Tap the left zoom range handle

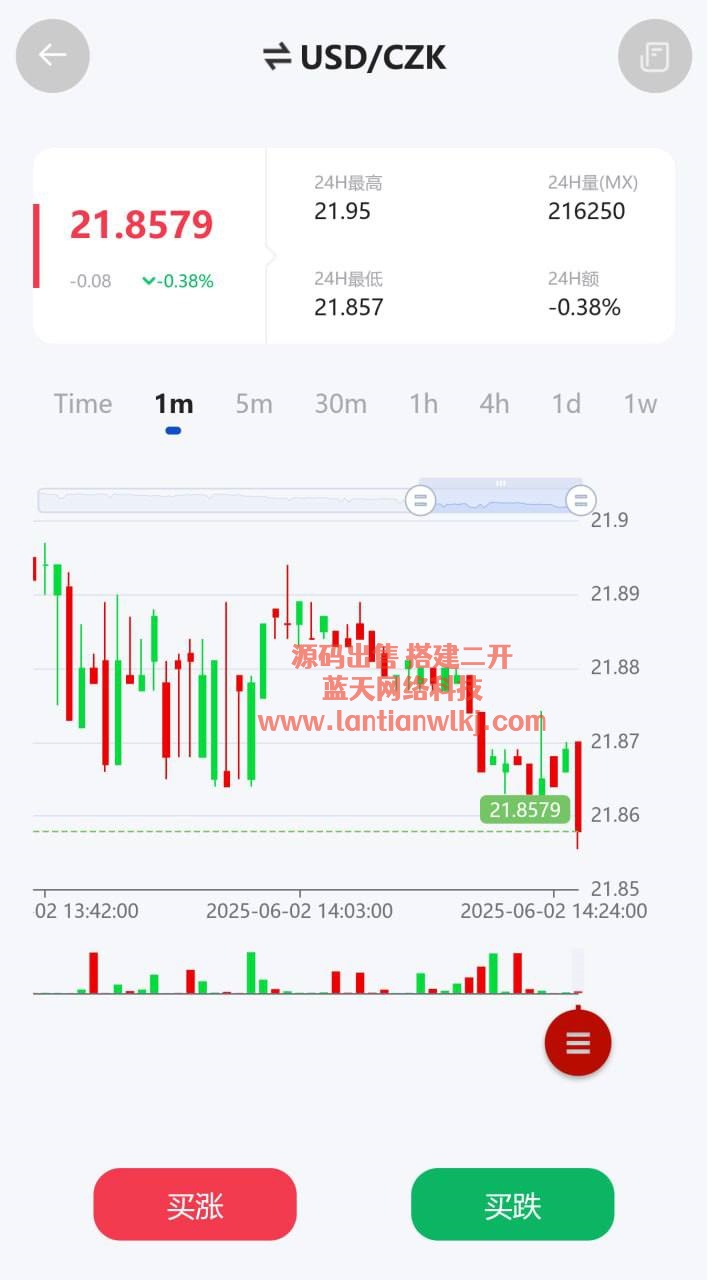420,500
